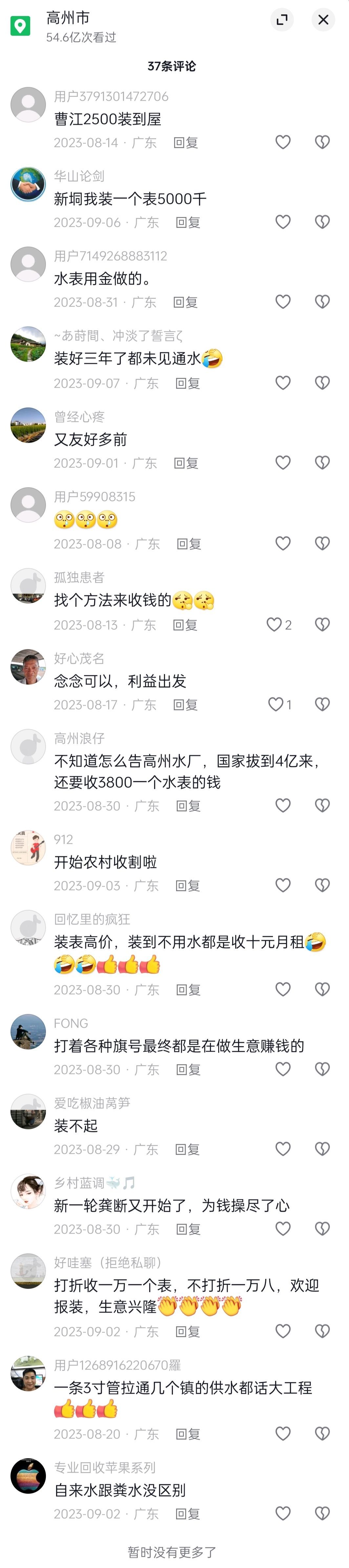Like the comment 曹江2500装到屋
The width and height of the screenshot is (349, 1568).
tap(283, 143)
